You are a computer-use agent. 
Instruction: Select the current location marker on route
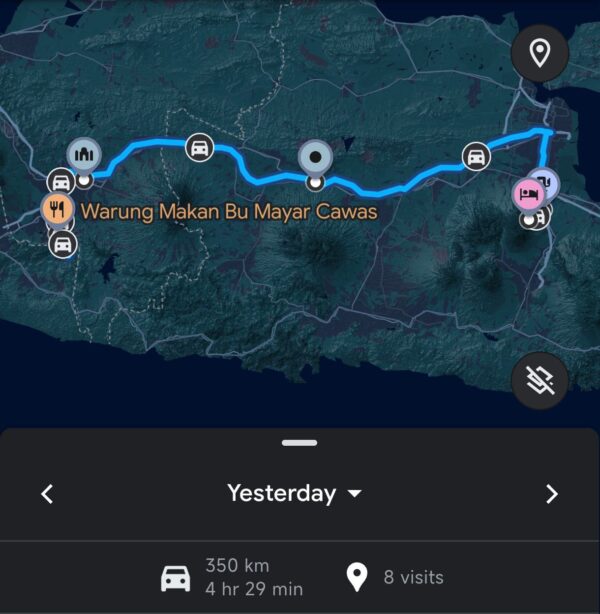pyautogui.click(x=316, y=157)
